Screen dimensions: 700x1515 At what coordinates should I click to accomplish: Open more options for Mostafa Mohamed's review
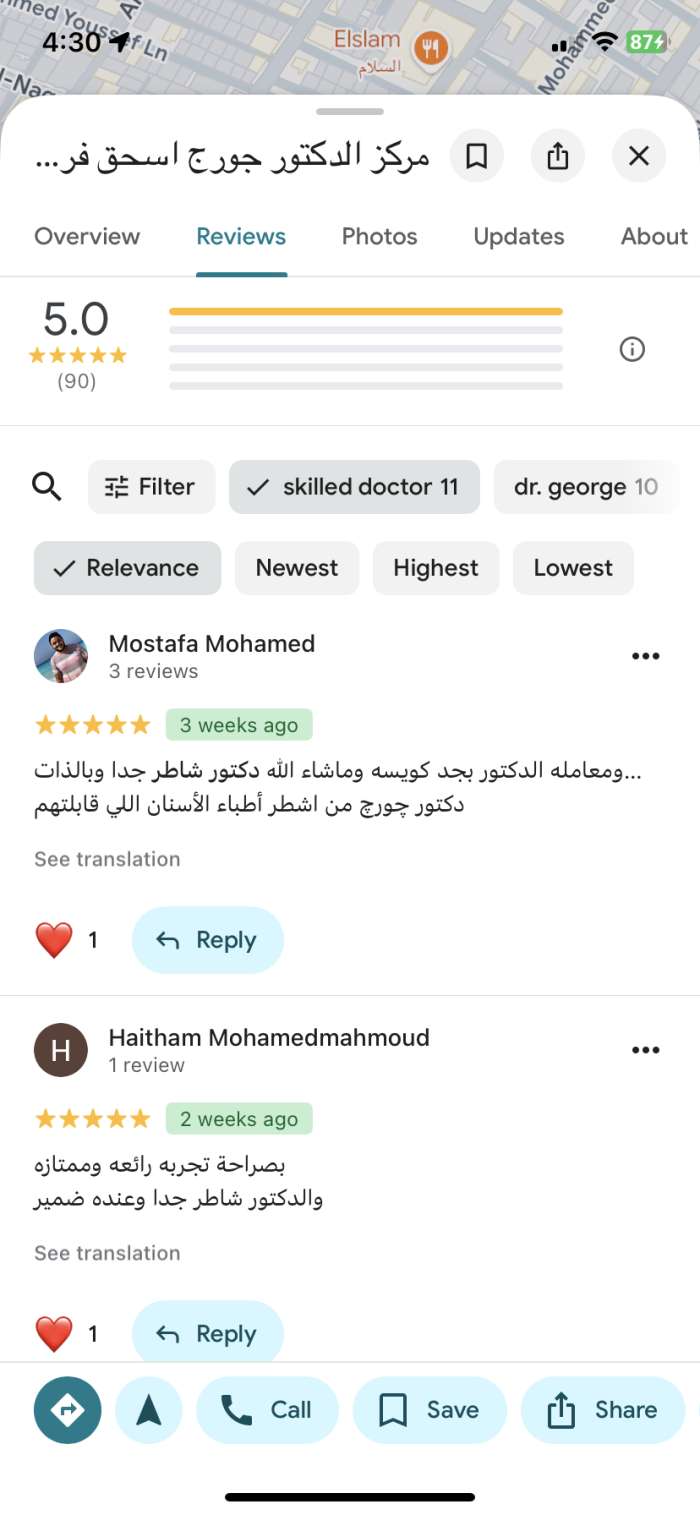coord(645,656)
